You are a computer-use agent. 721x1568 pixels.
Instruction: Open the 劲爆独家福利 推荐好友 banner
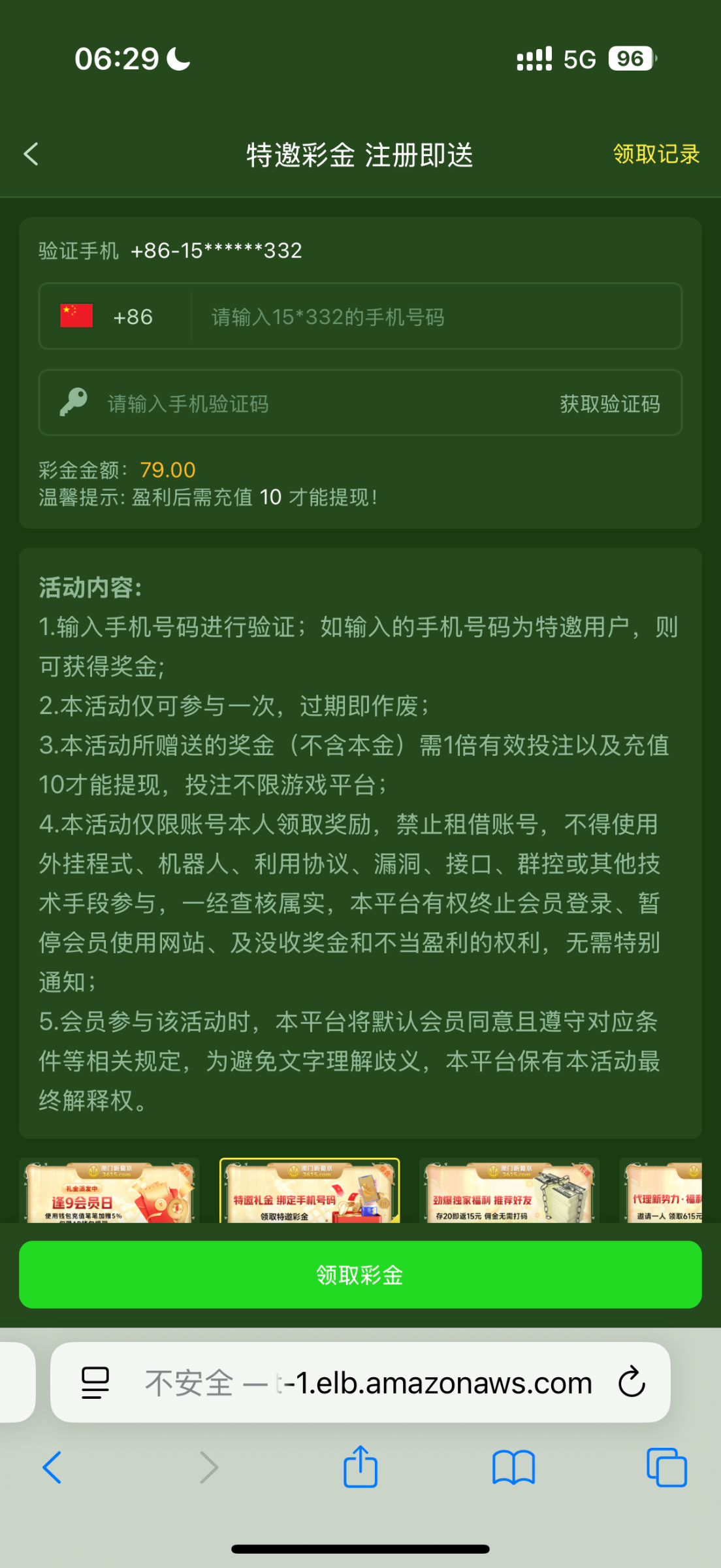(509, 1191)
